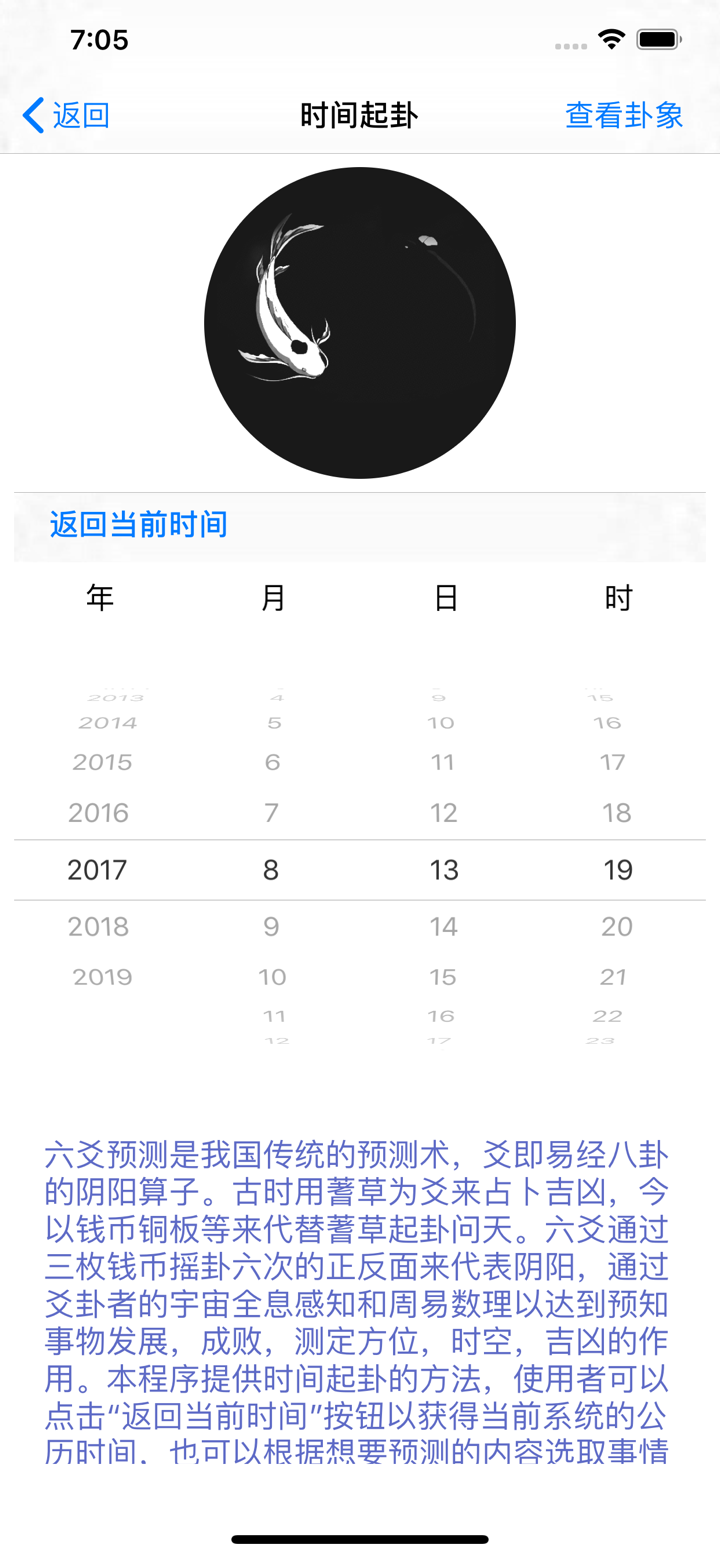Image resolution: width=720 pixels, height=1558 pixels.
Task: Tap the blue back chevron icon
Action: (x=30, y=116)
